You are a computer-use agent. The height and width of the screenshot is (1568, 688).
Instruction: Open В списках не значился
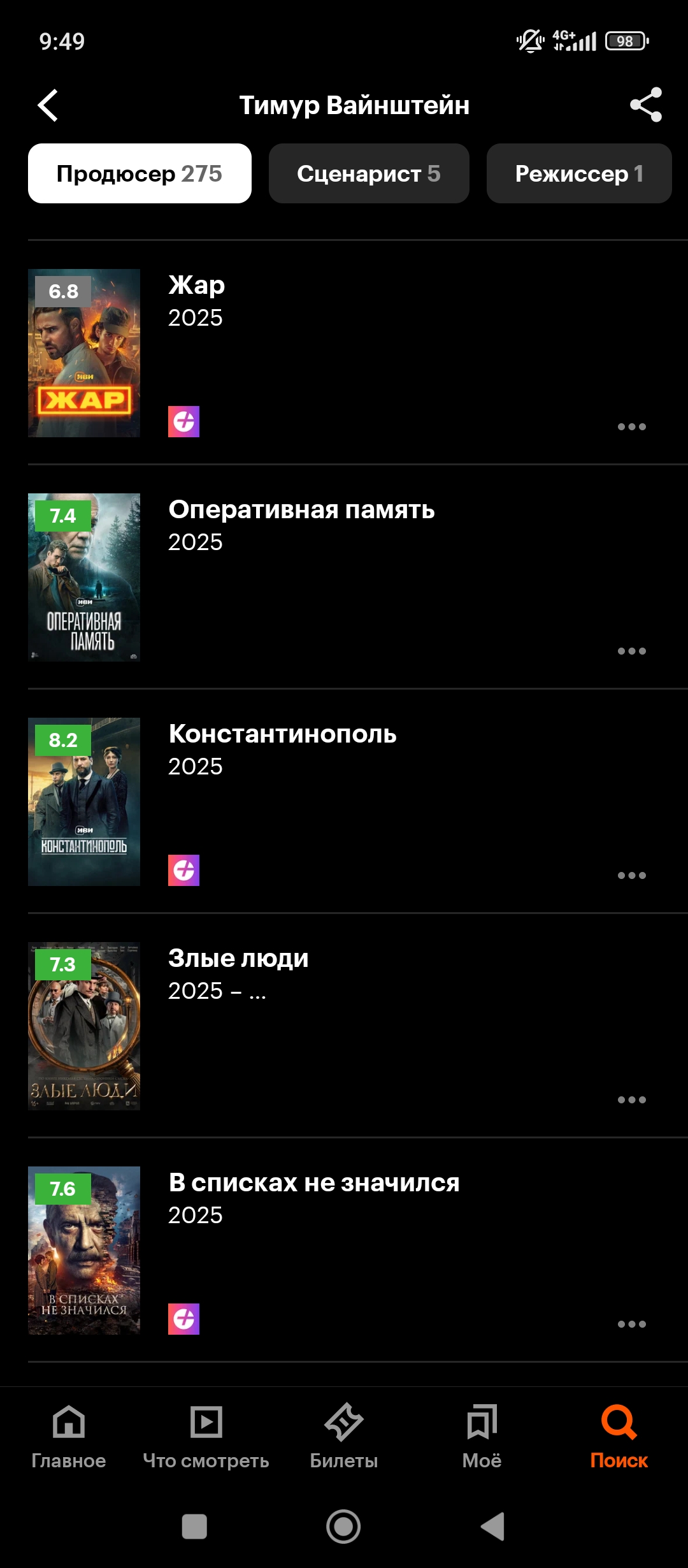[313, 1183]
